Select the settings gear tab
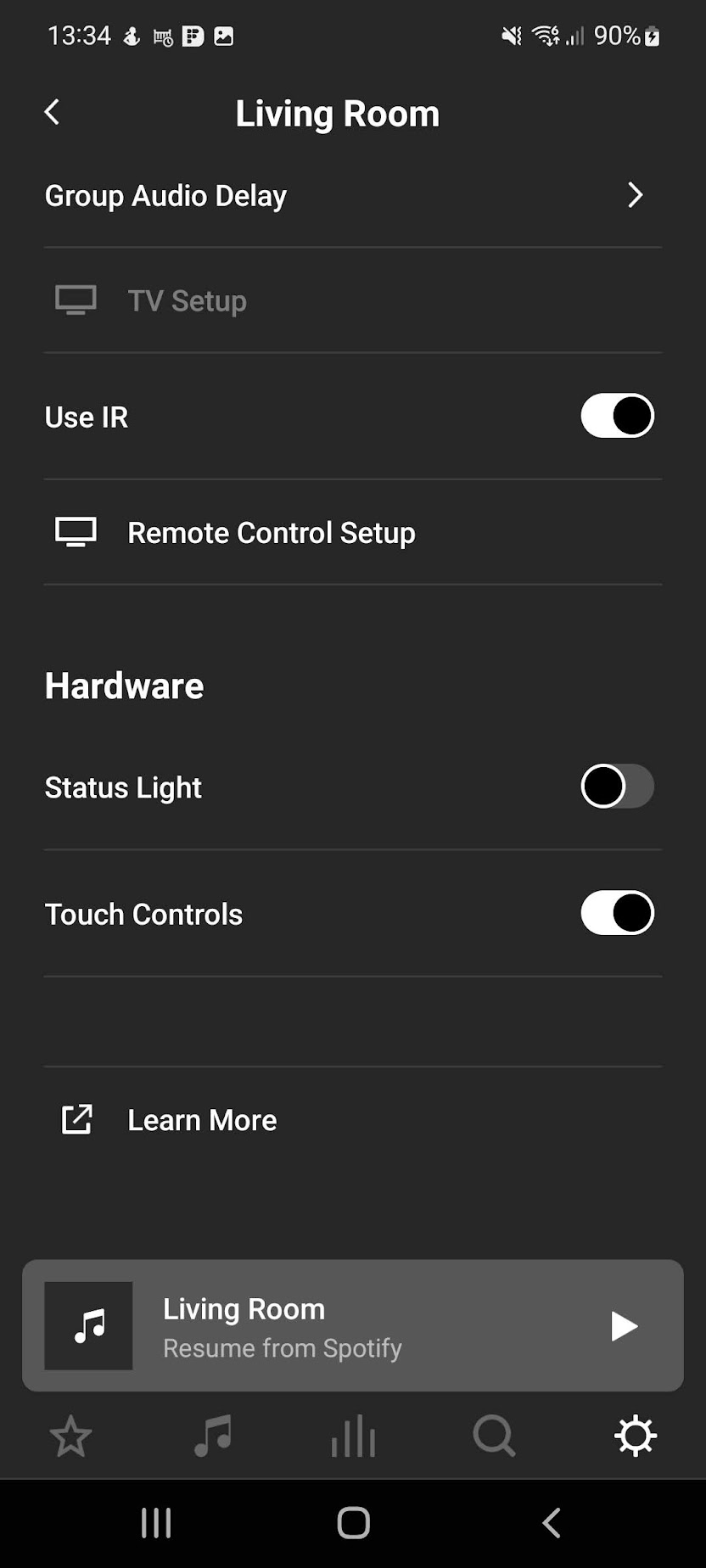 pos(636,1436)
